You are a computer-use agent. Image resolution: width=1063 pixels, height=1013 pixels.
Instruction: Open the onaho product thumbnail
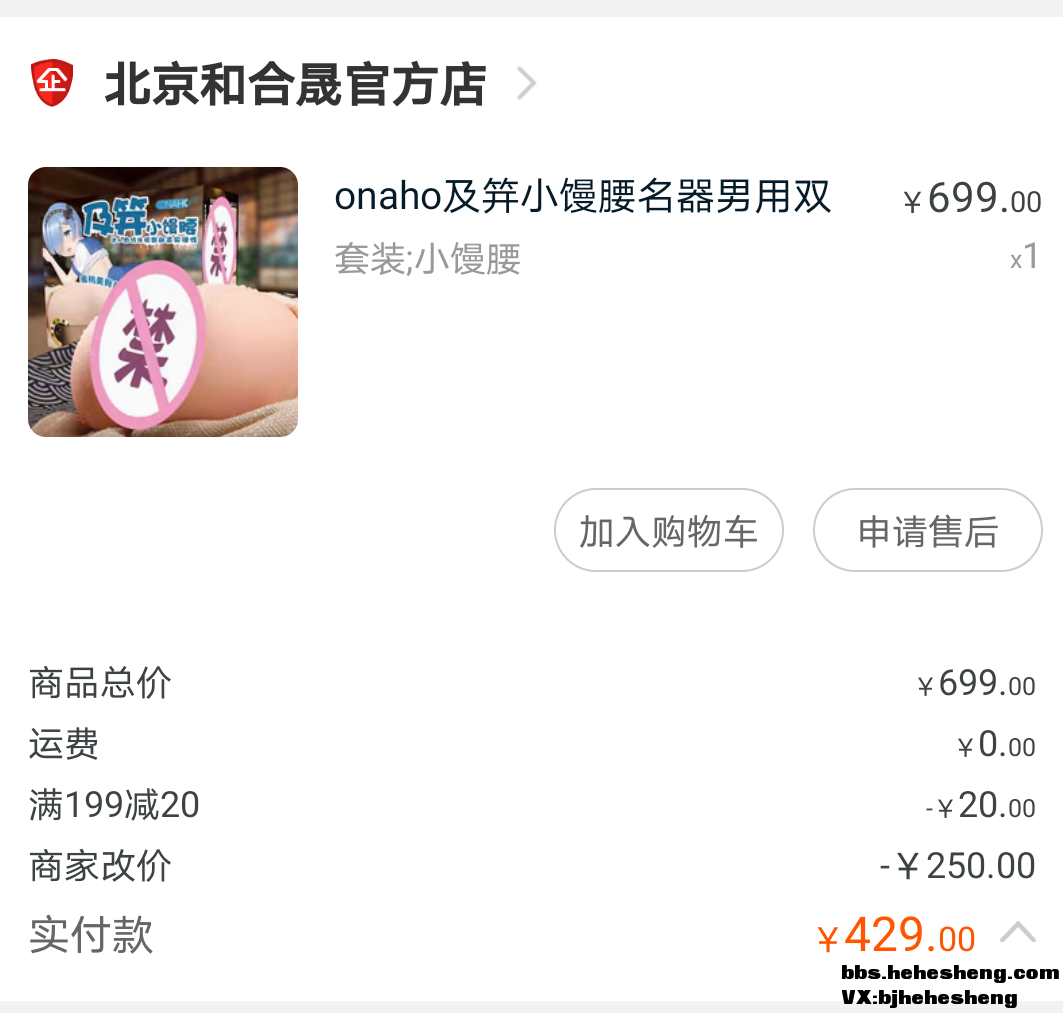tap(163, 302)
